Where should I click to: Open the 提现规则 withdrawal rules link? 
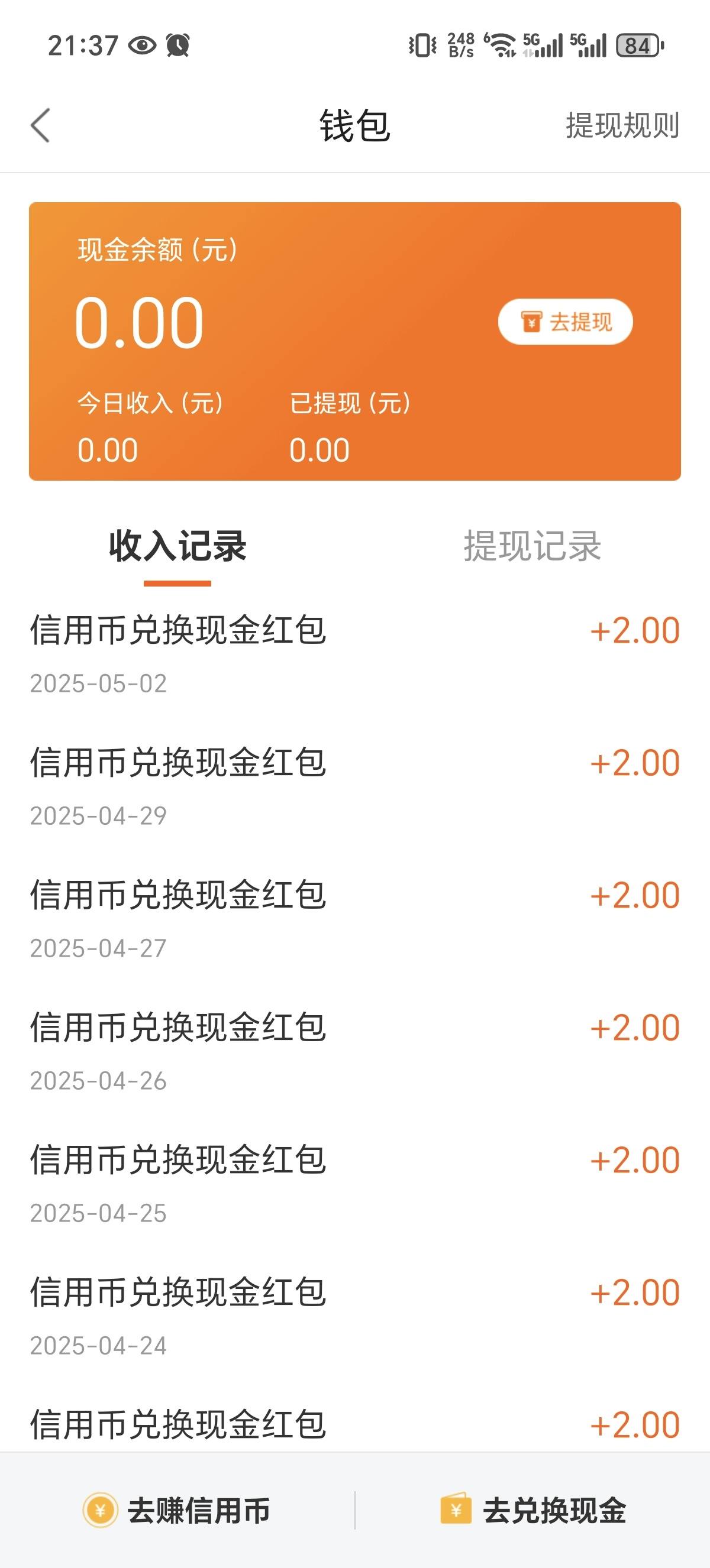622,126
